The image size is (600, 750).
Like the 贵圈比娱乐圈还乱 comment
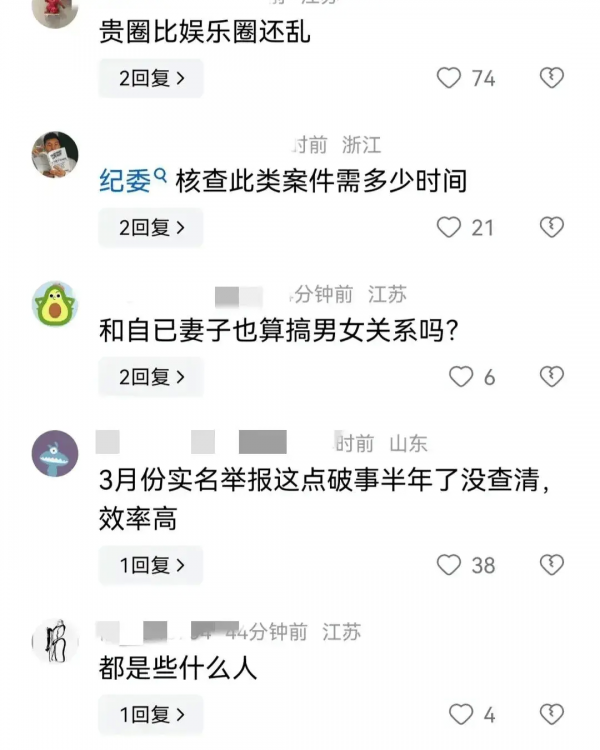(450, 78)
